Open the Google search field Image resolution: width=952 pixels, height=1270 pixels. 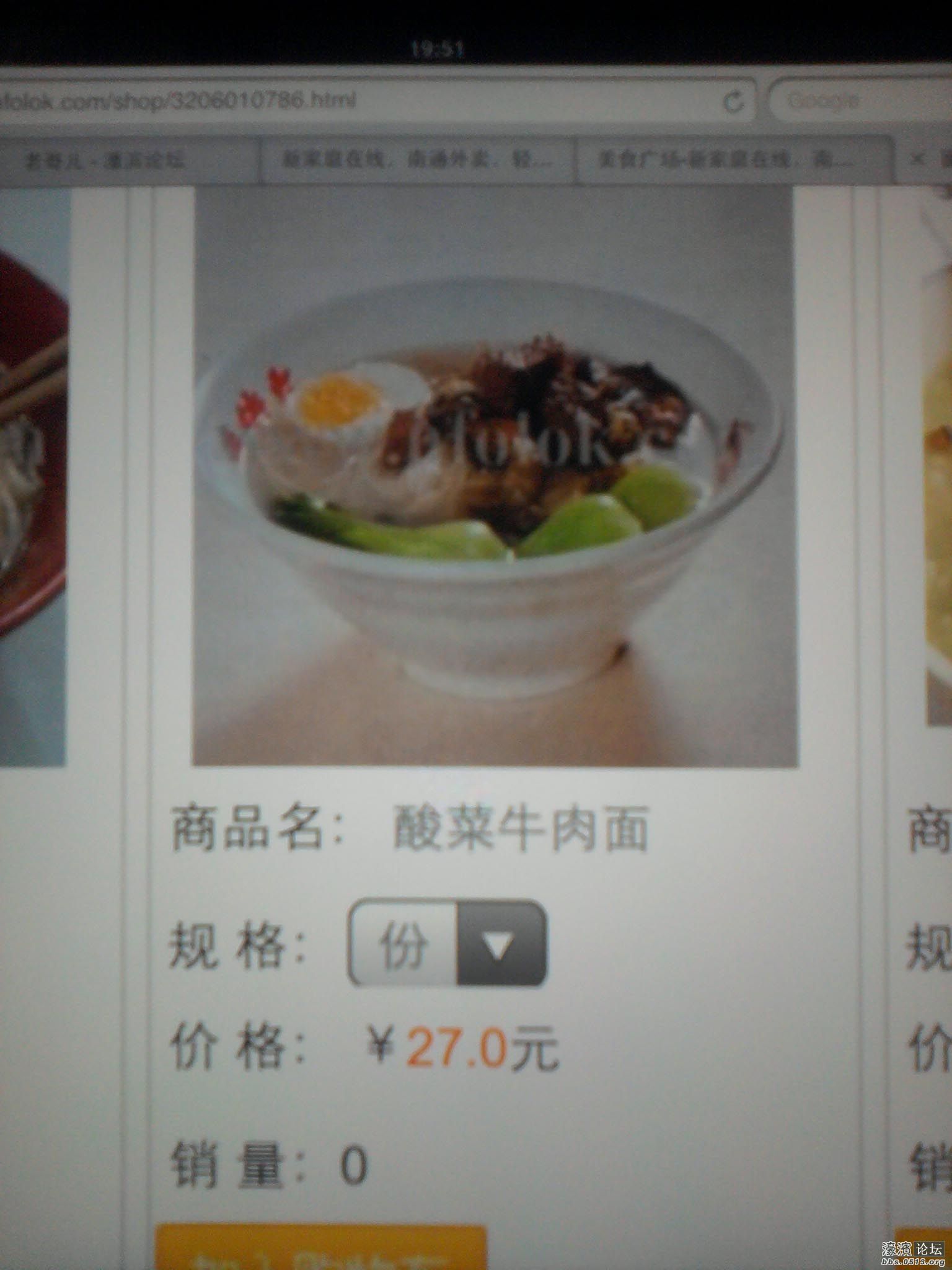[862, 101]
